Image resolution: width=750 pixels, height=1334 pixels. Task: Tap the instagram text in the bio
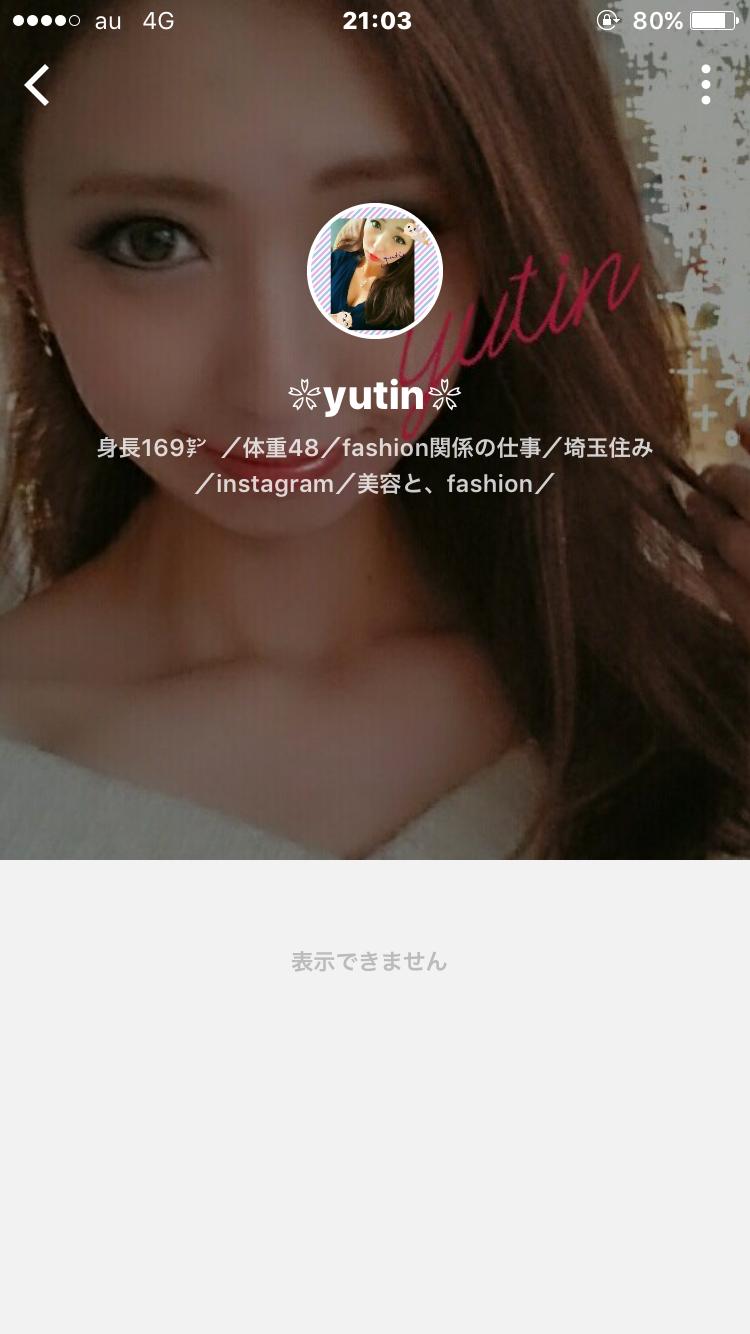coord(274,484)
